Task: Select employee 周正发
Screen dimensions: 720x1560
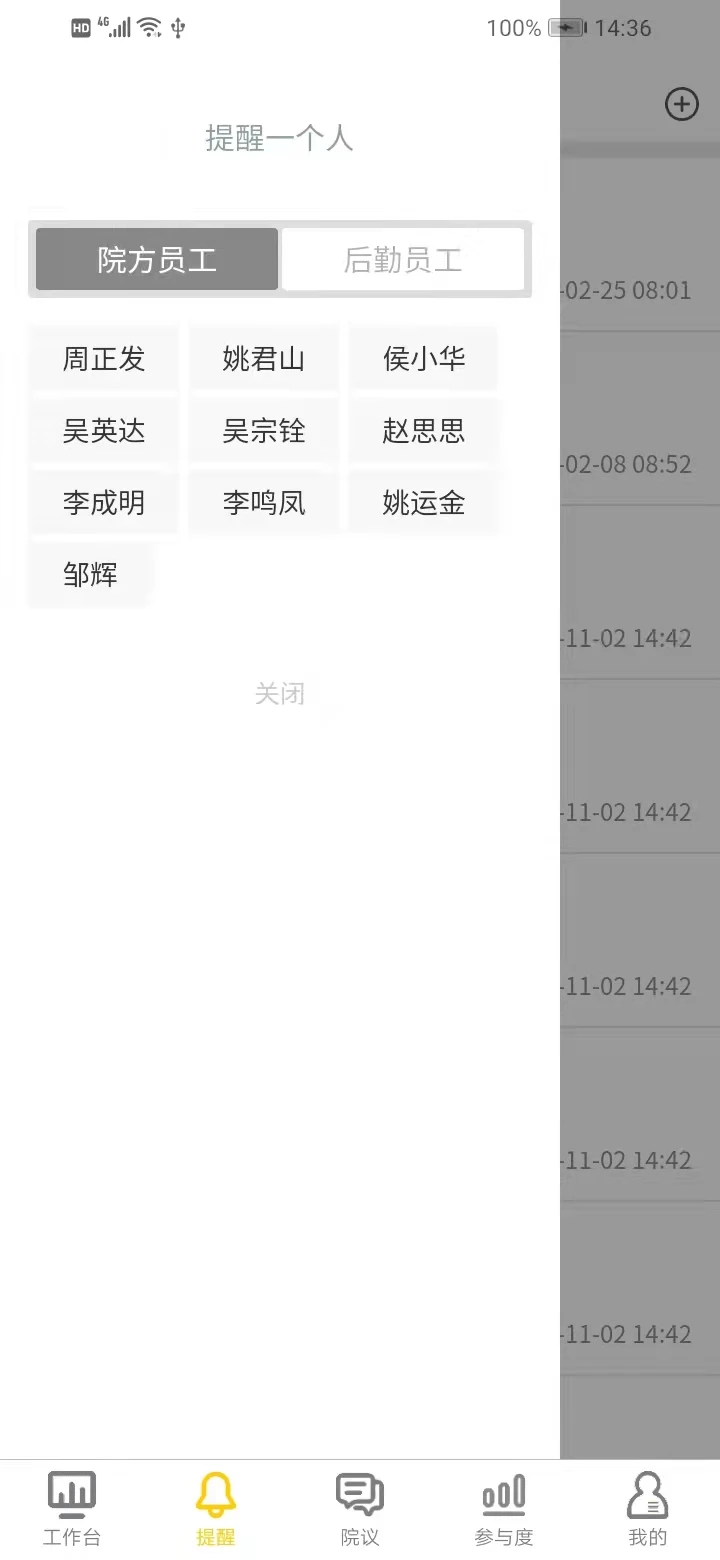Action: point(103,358)
